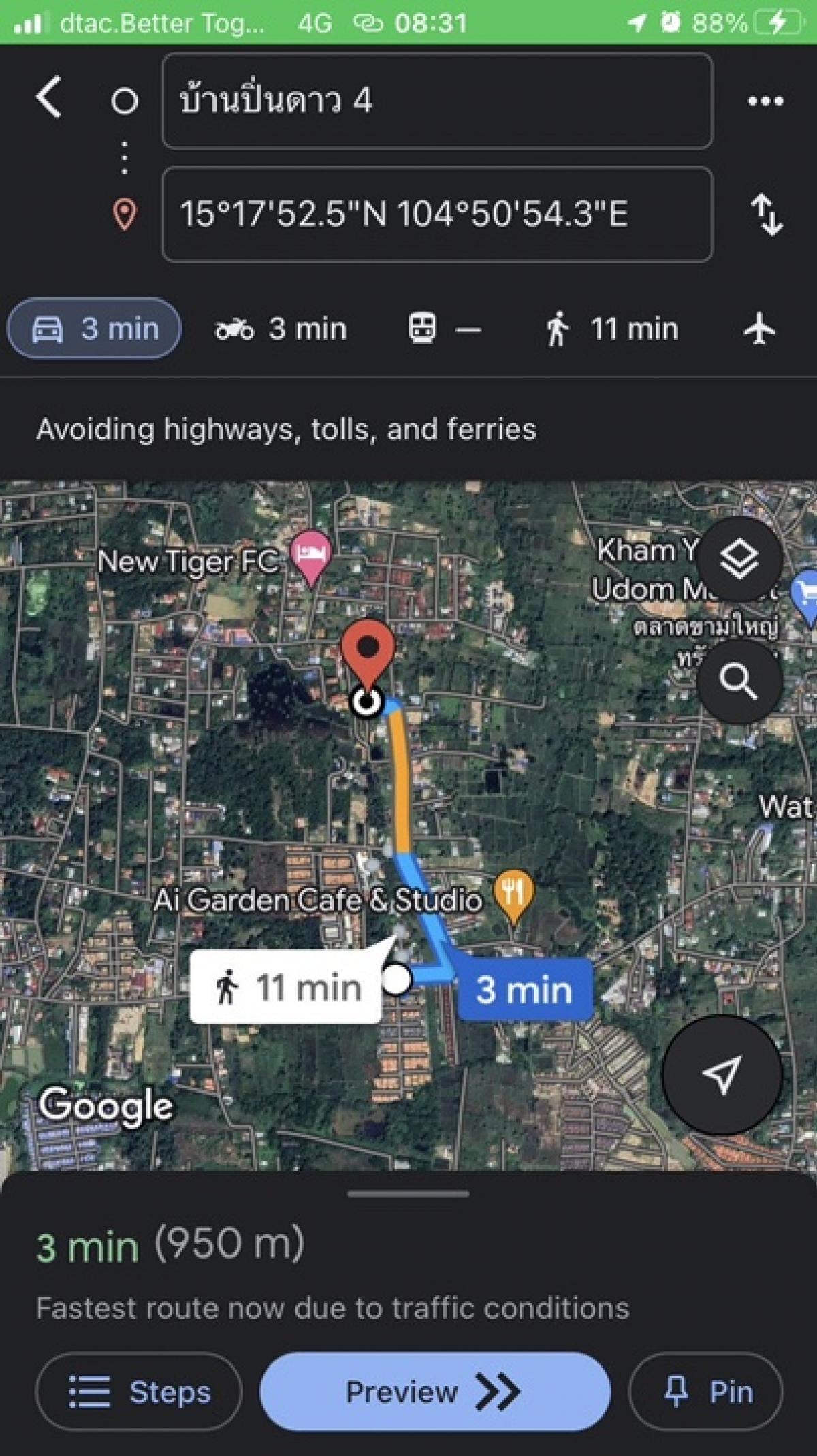Viewport: 817px width, 1456px height.
Task: Switch to motorcycle 3 min mode
Action: point(281,329)
